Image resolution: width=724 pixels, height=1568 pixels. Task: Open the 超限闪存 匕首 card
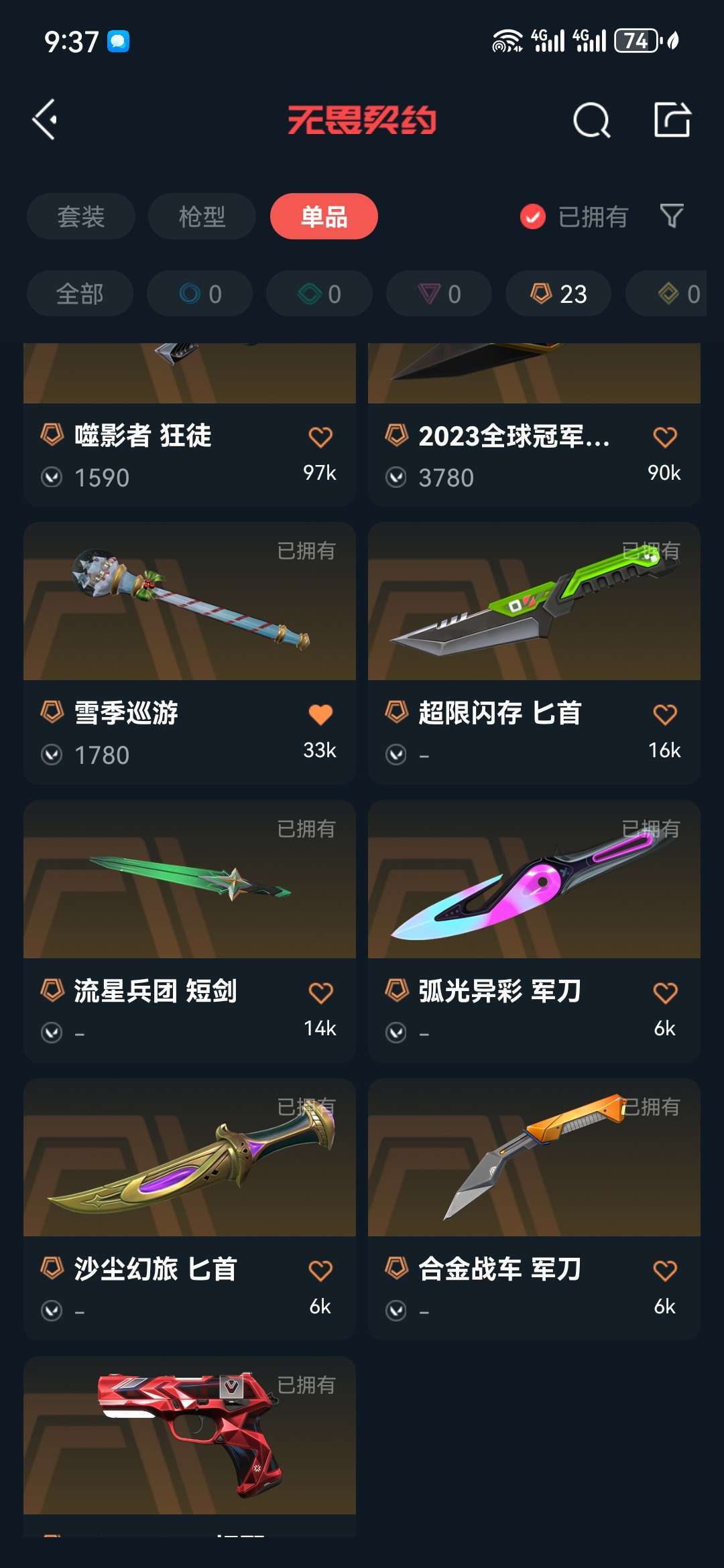[x=534, y=653]
